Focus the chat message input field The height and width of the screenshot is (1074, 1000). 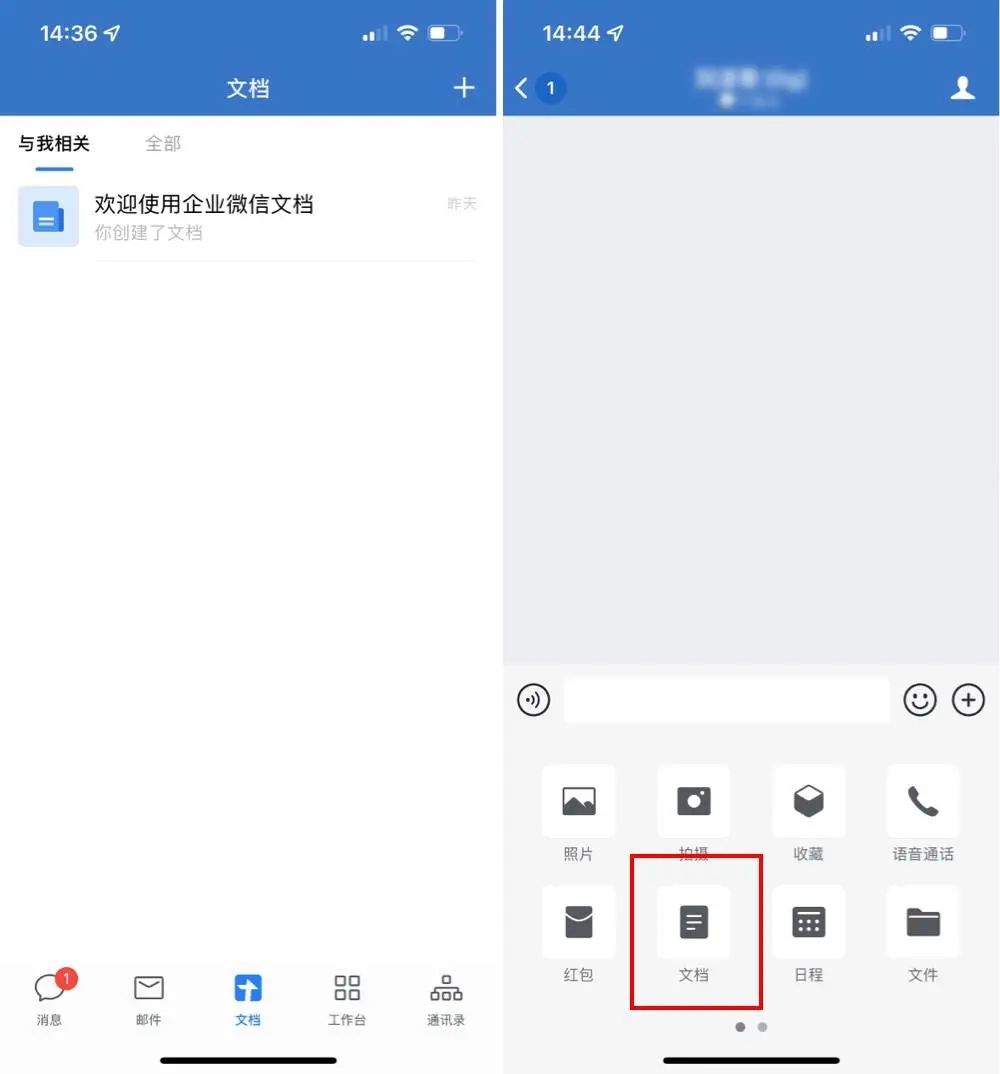pyautogui.click(x=726, y=700)
